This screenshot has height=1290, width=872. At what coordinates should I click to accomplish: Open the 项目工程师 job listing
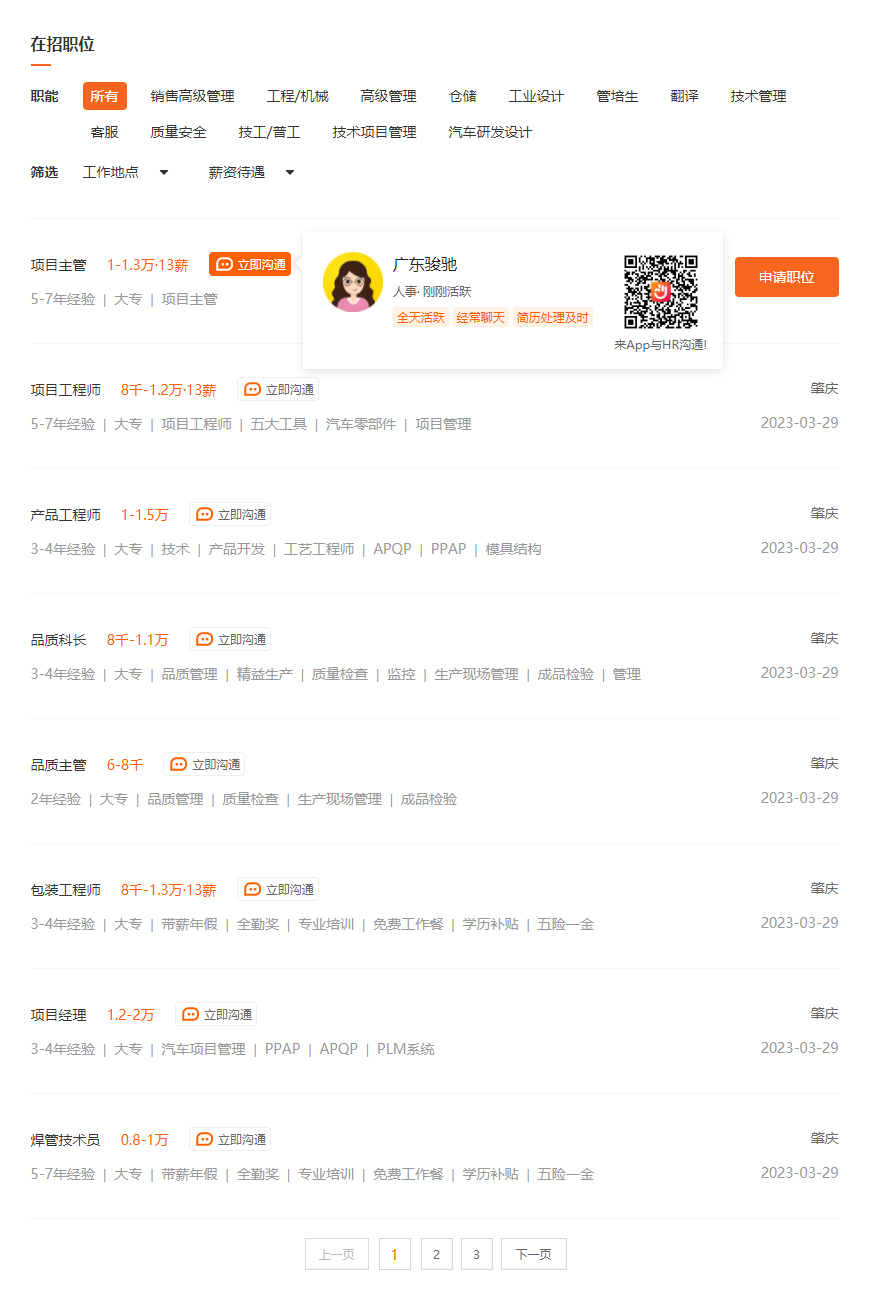(66, 390)
